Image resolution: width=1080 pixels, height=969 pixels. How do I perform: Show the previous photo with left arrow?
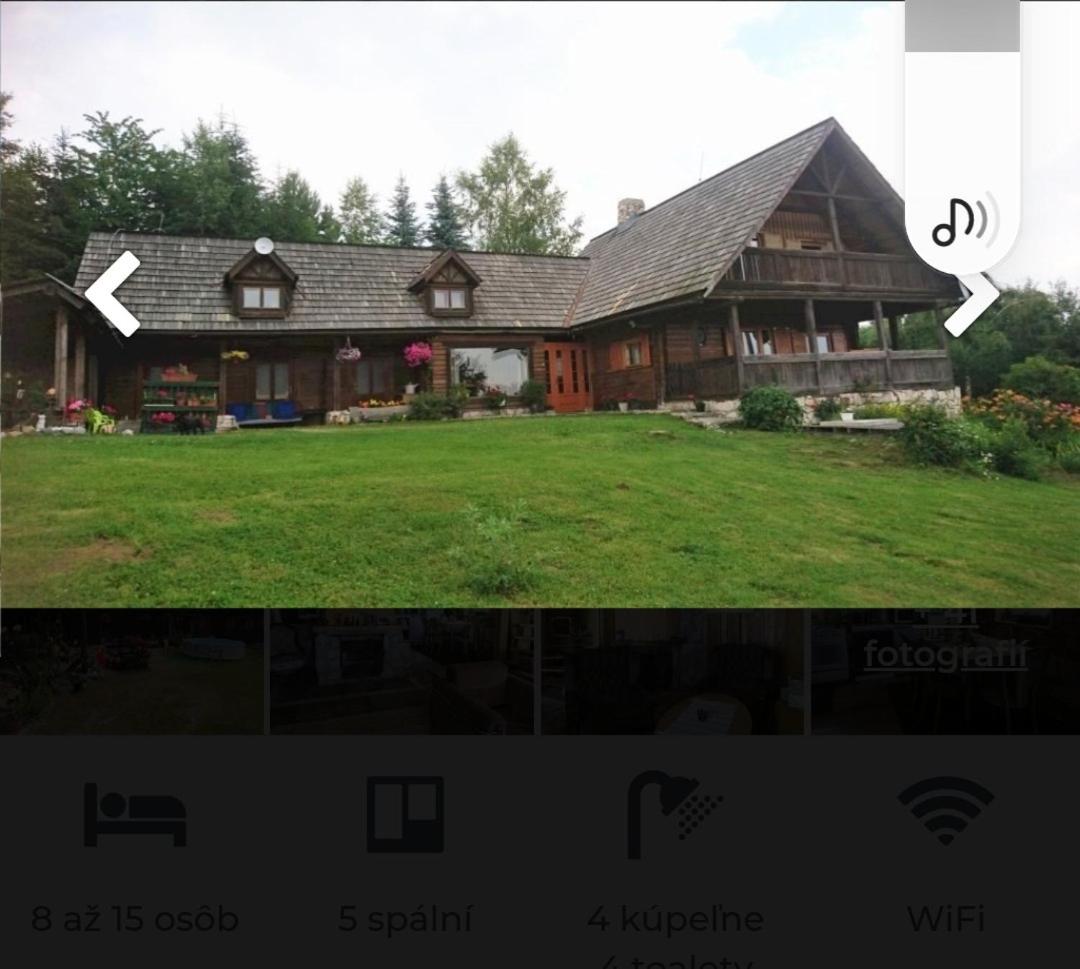tap(112, 293)
